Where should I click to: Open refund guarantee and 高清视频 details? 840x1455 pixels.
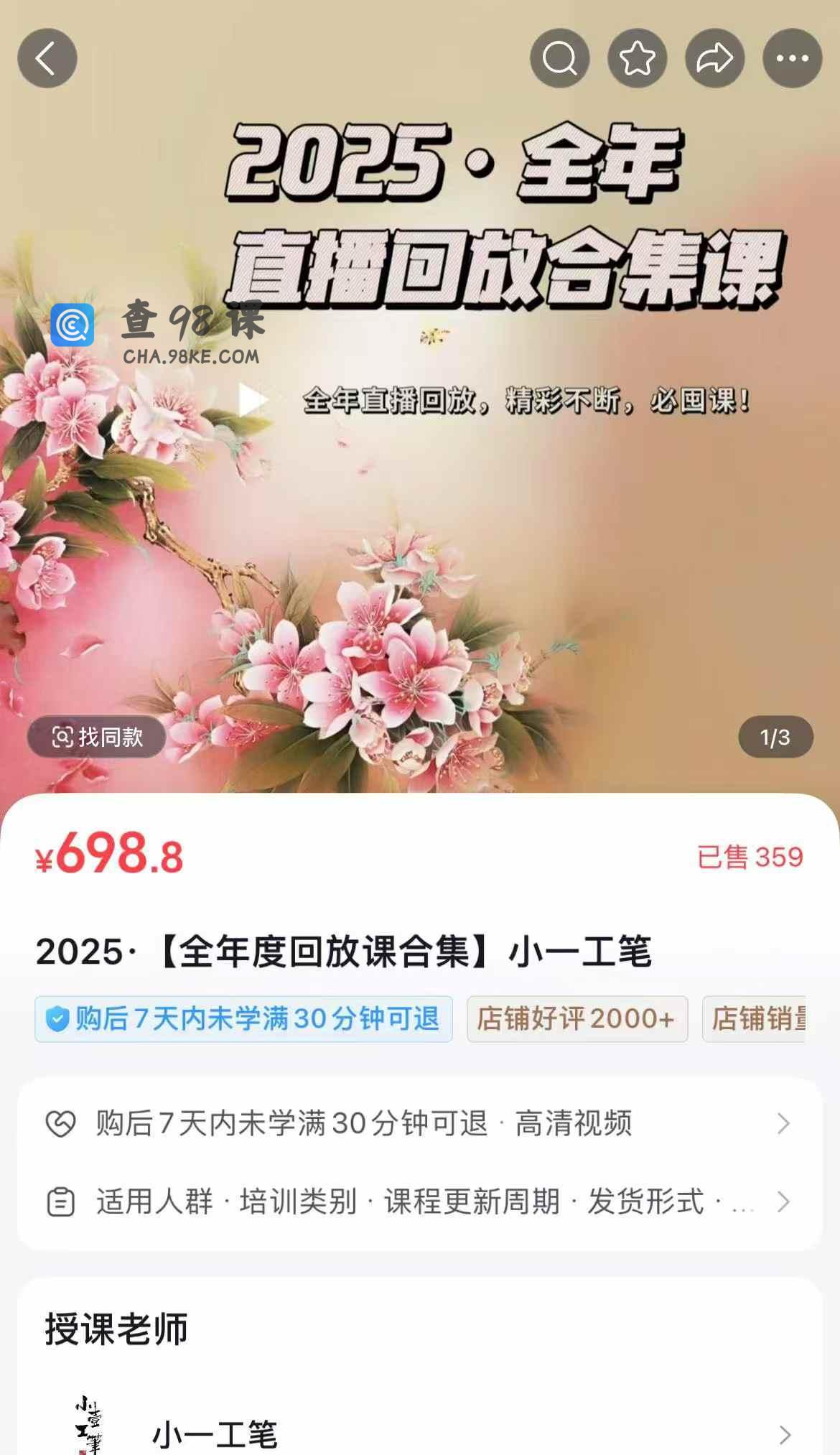(x=419, y=1123)
